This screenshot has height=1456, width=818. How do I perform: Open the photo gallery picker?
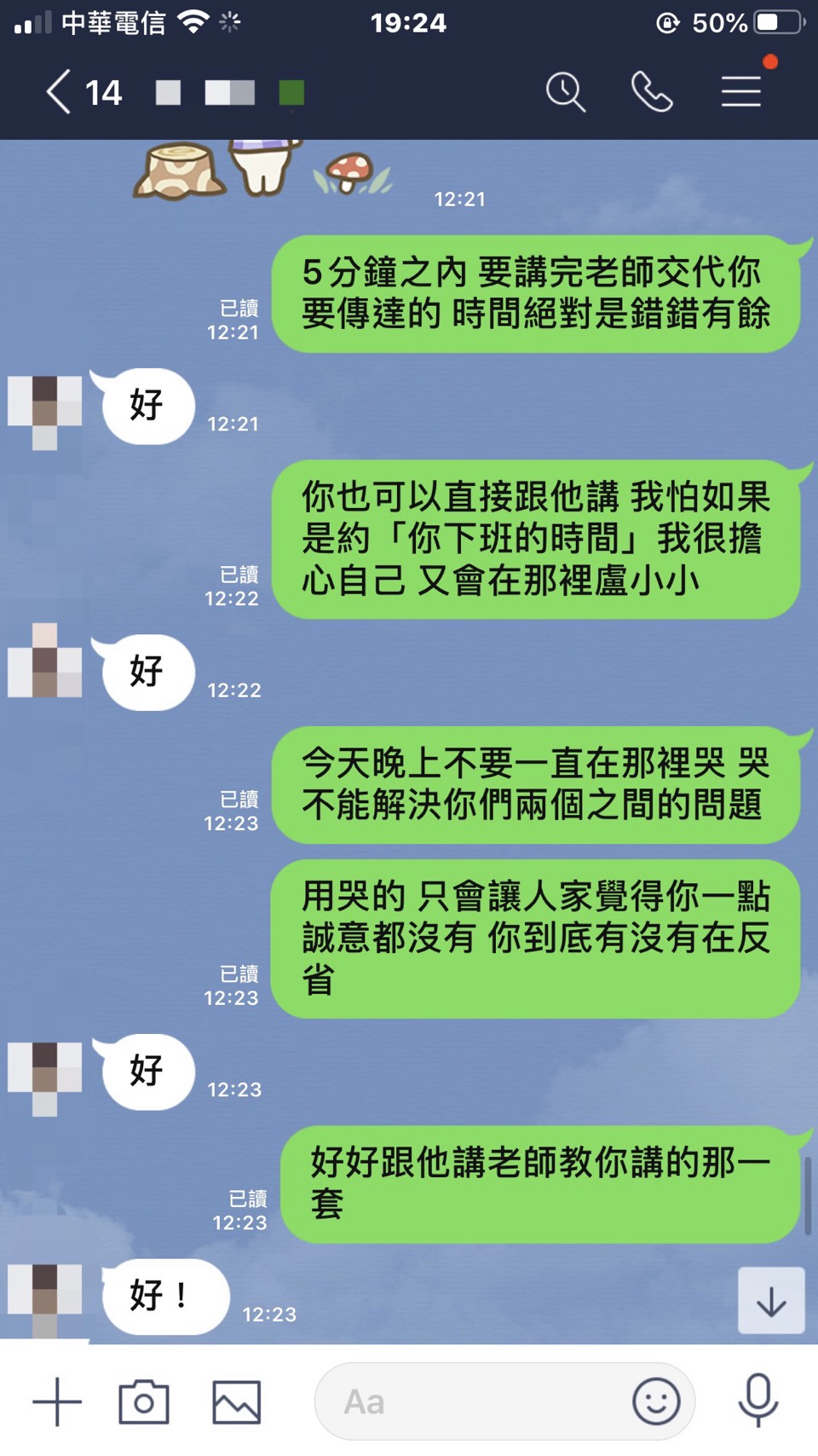click(236, 1401)
